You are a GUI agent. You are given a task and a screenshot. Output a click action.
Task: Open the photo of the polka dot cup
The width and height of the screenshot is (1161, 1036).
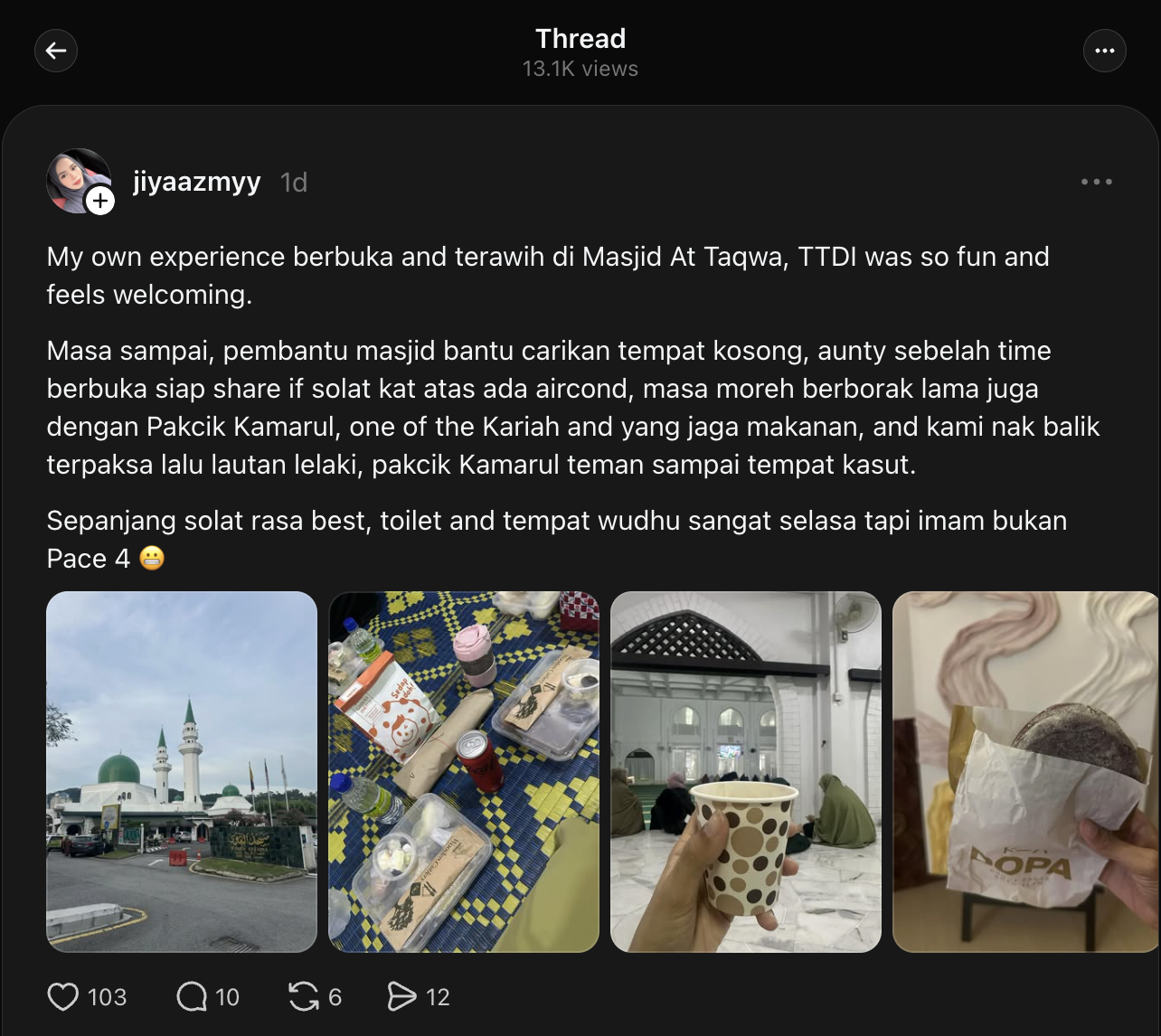746,771
